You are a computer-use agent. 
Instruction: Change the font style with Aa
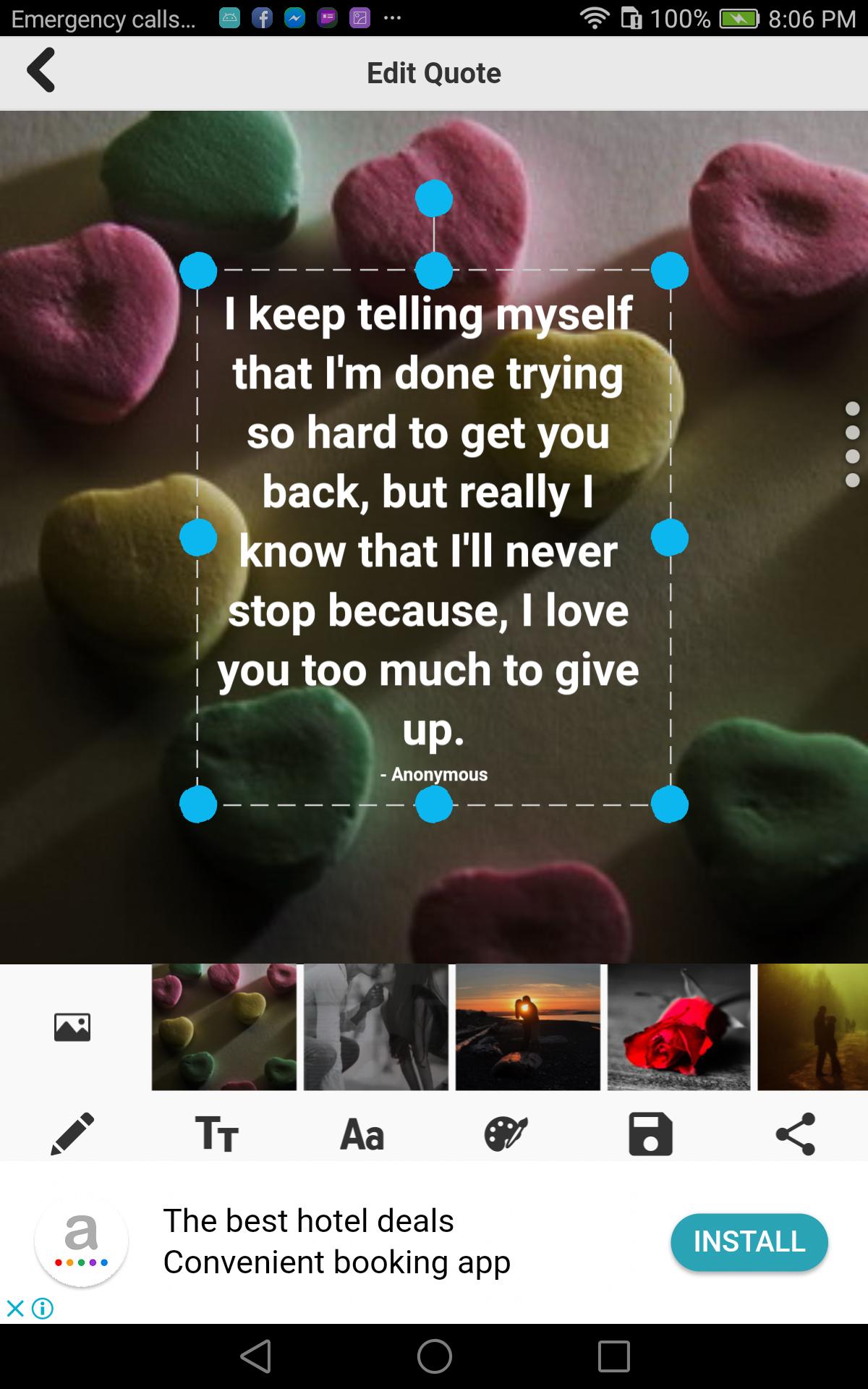click(x=362, y=1133)
